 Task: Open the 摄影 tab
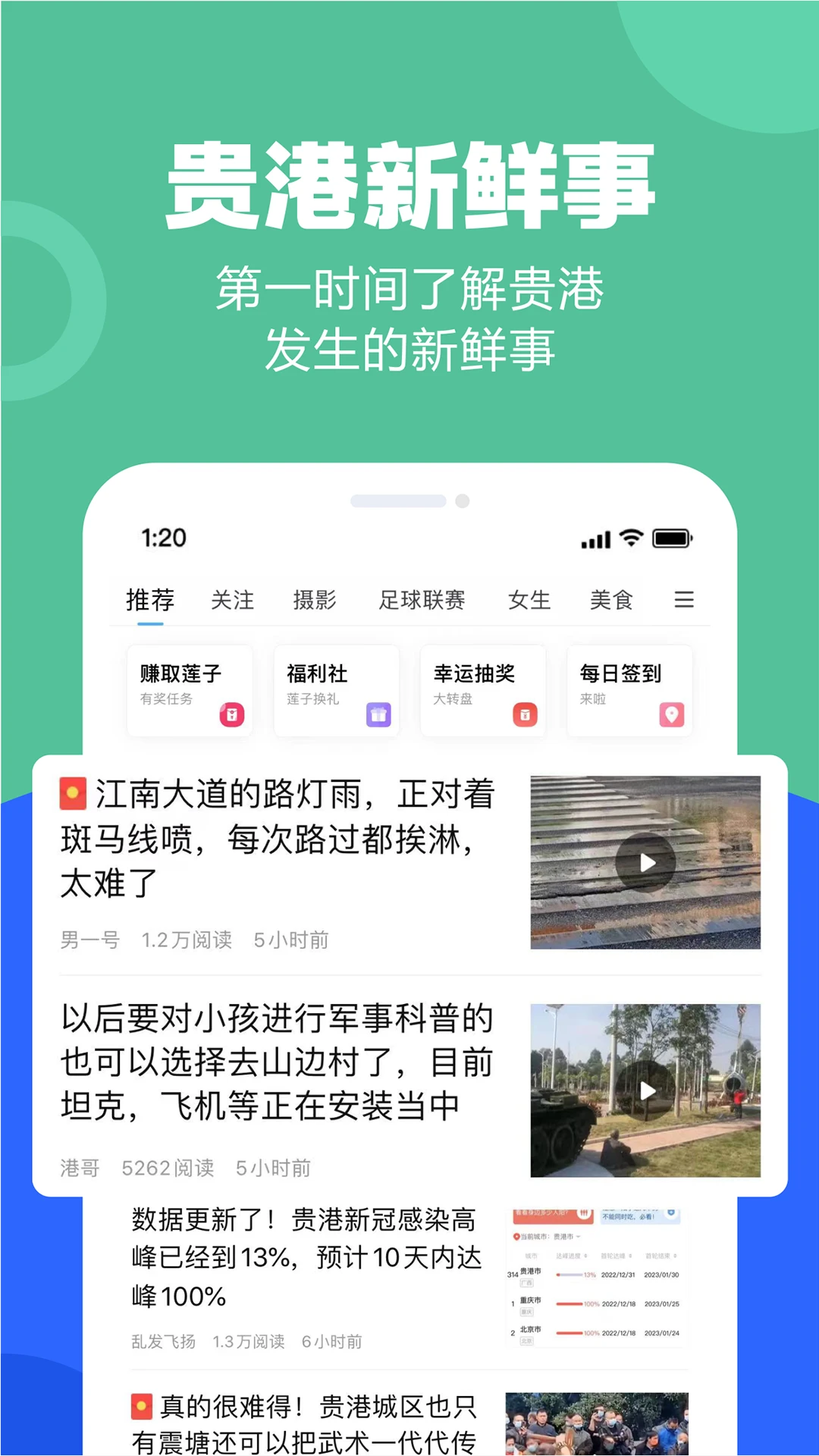(315, 600)
